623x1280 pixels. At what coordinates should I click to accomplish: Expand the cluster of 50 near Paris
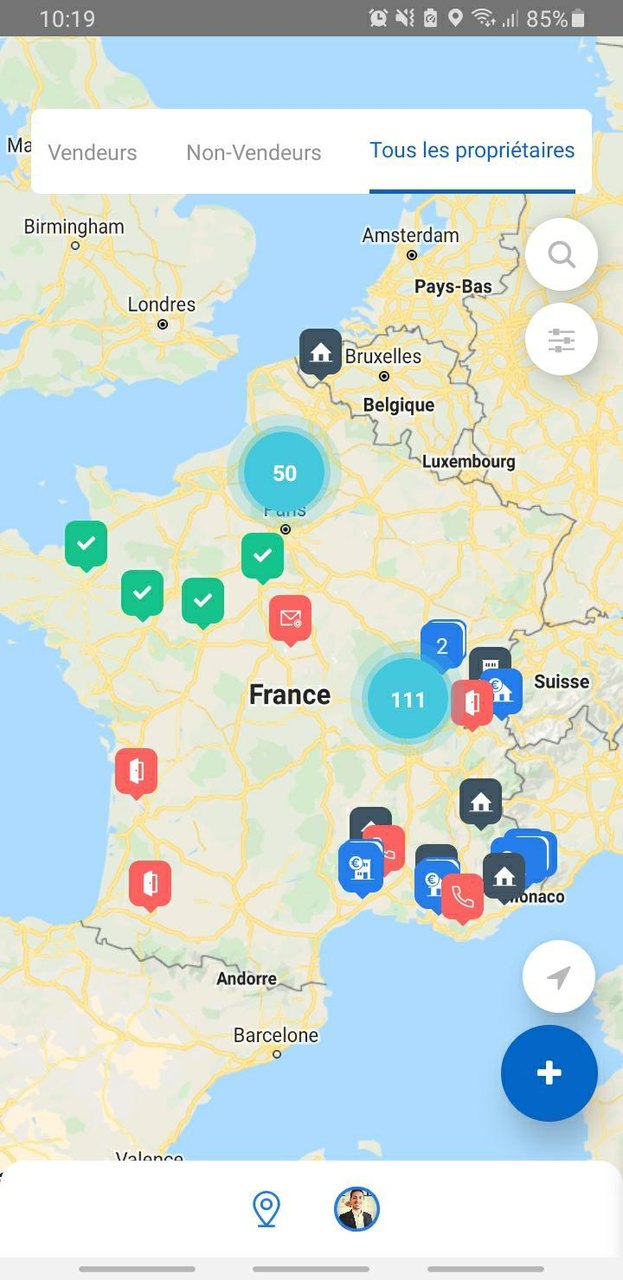285,473
